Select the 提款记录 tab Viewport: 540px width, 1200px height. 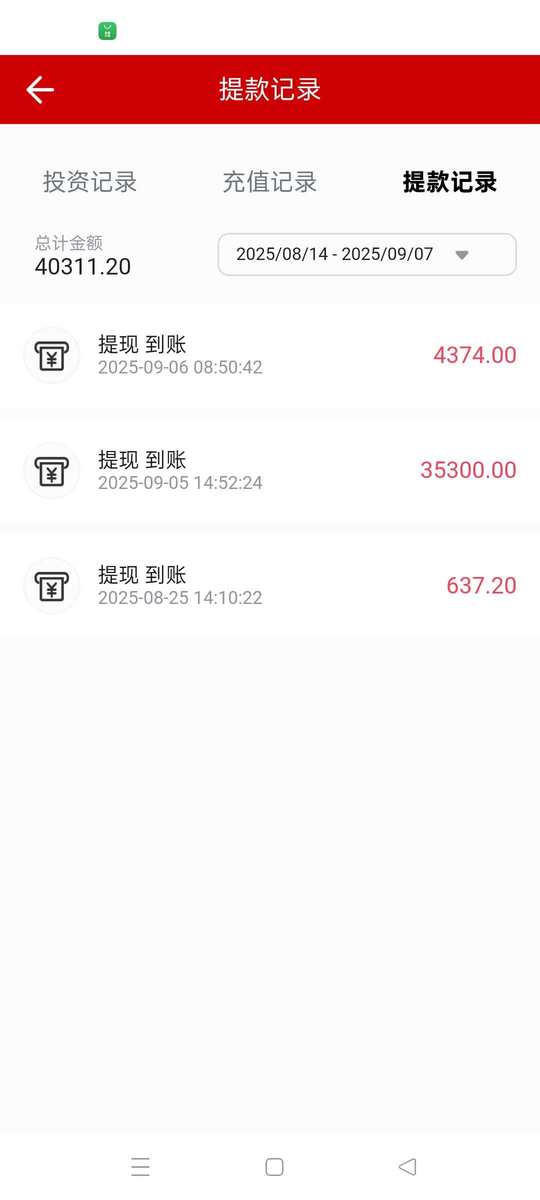pos(450,182)
